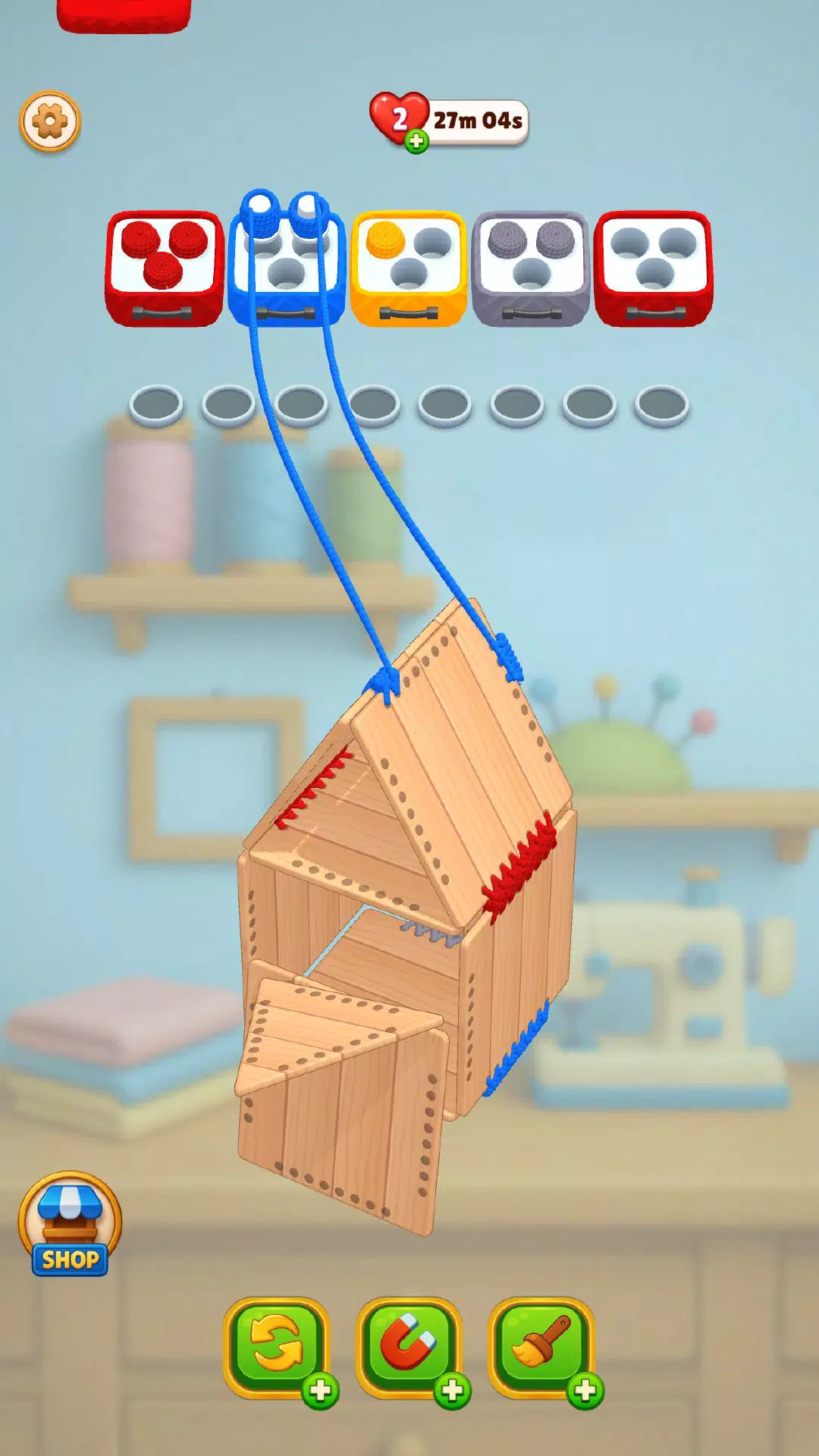Activate the magnet booster
819x1456 pixels.
[409, 1346]
